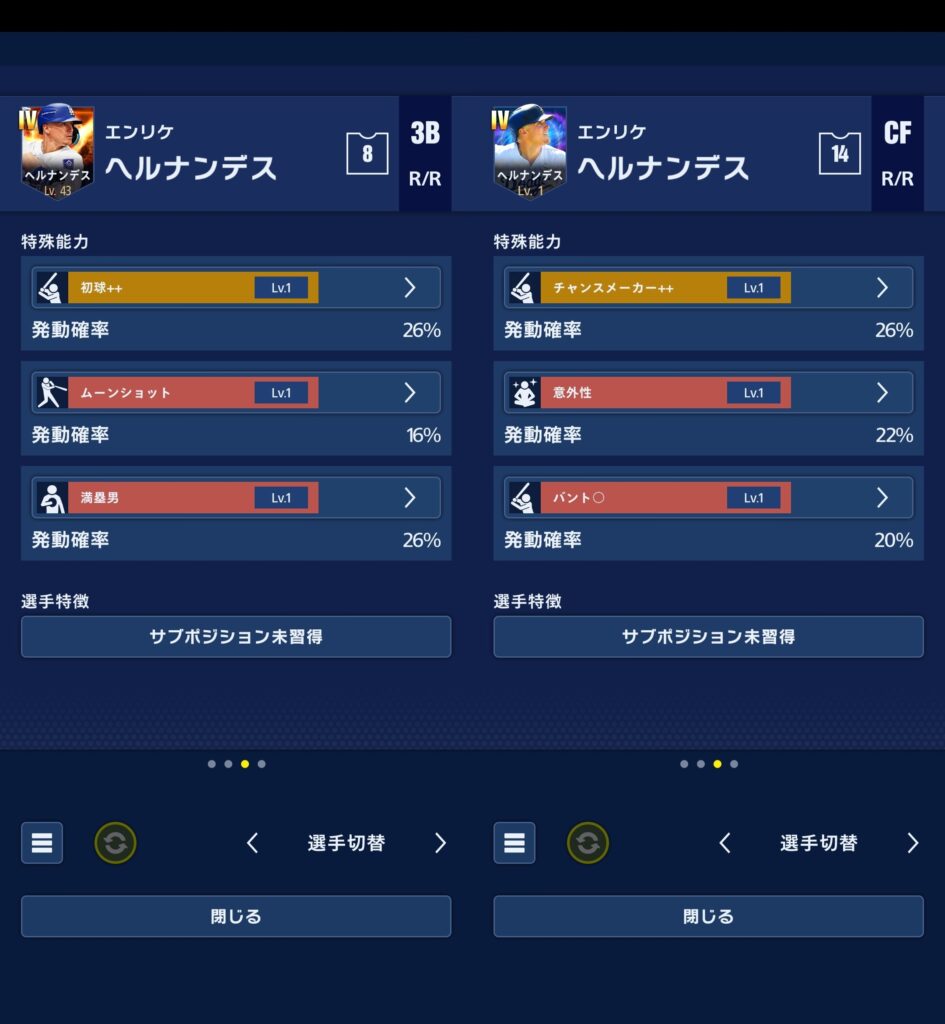Switch to previous player on CF panel

tap(725, 843)
